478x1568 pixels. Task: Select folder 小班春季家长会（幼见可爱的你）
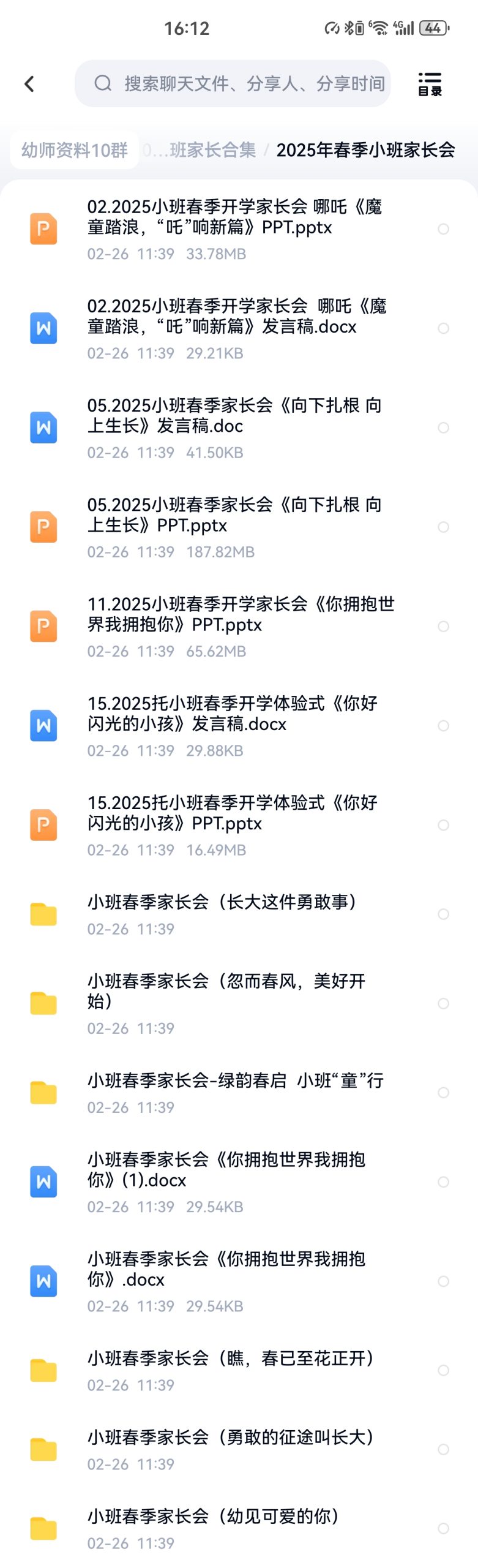pyautogui.click(x=443, y=1529)
